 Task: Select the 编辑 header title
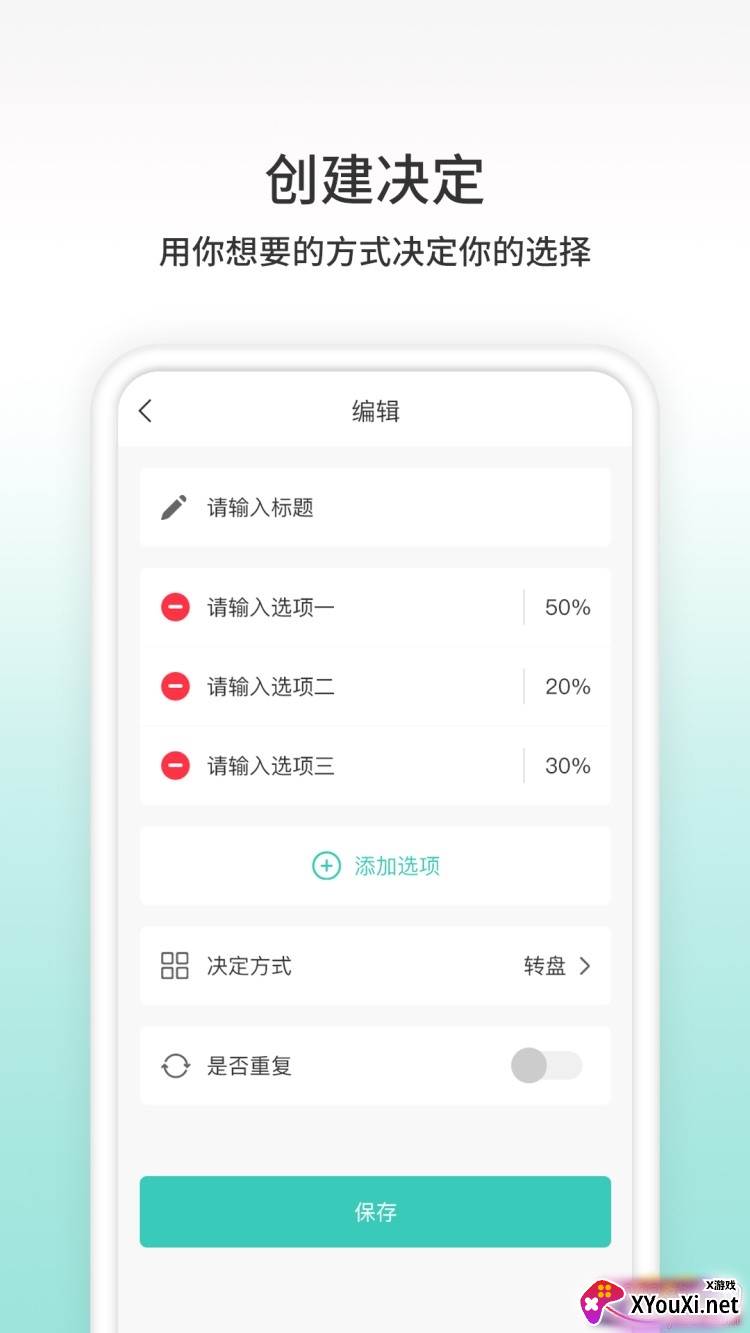[375, 411]
